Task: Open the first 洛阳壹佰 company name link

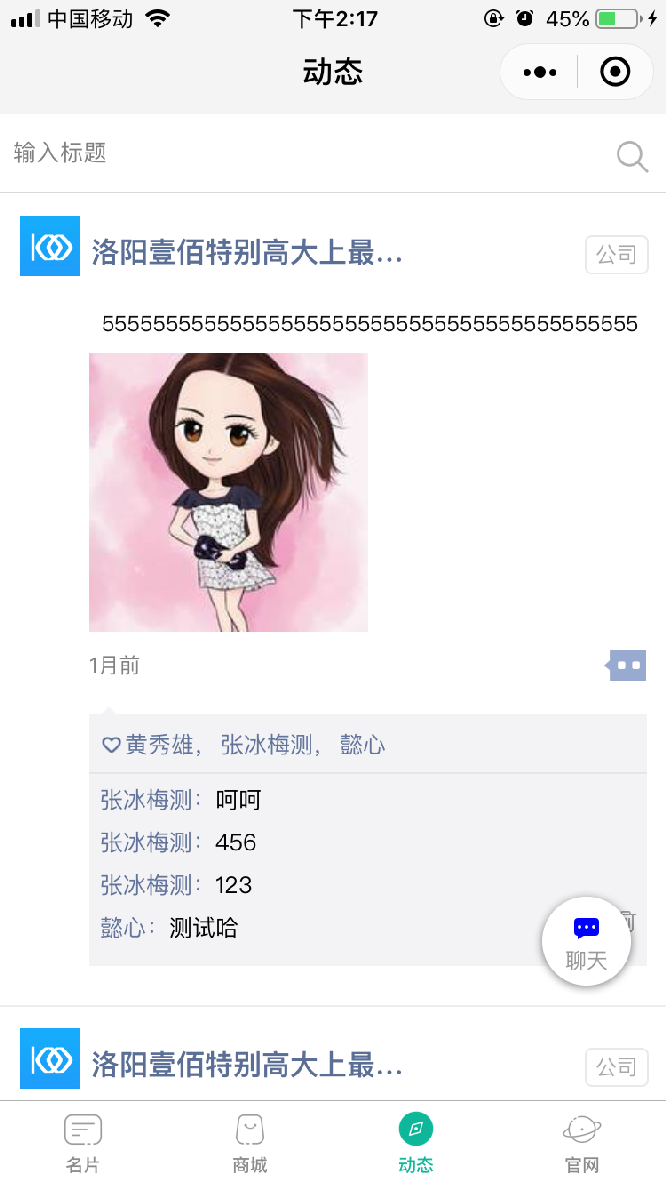Action: [x=247, y=252]
